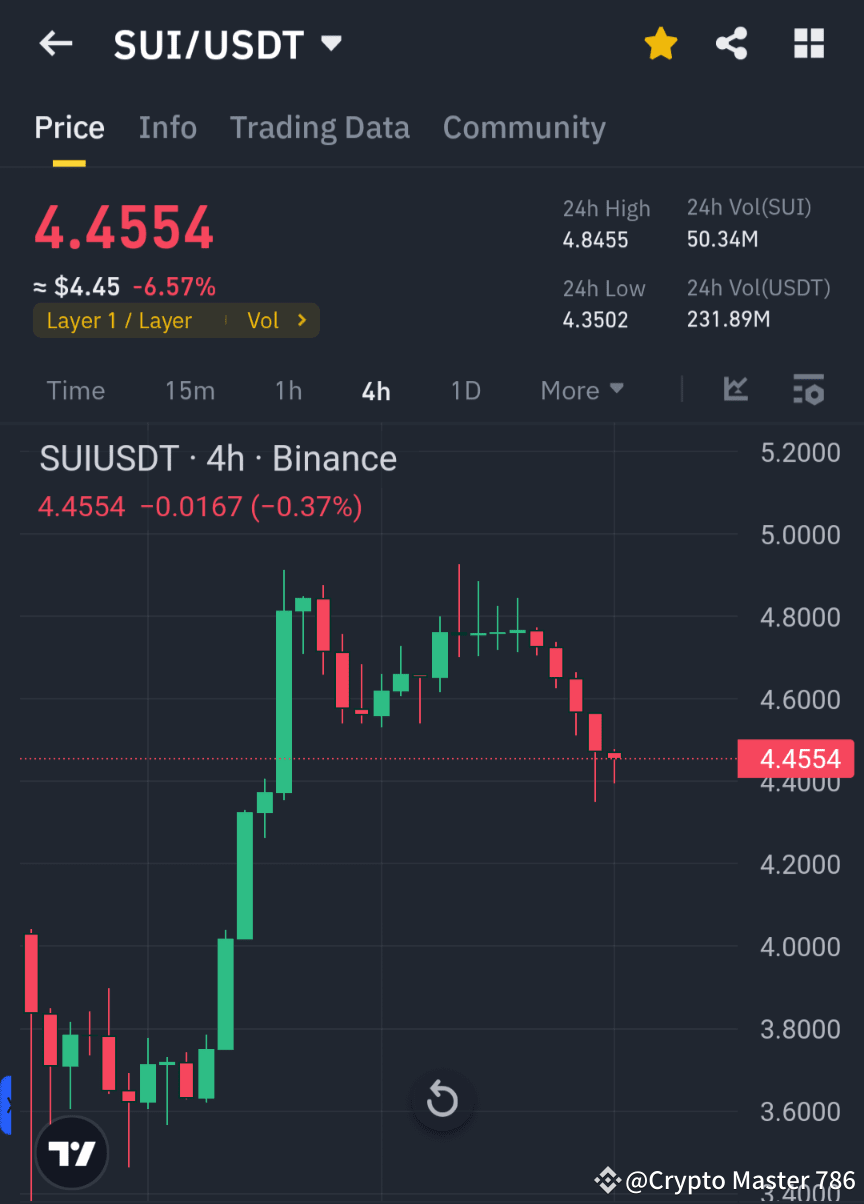The image size is (864, 1204).
Task: Select the line chart style icon
Action: 736,390
